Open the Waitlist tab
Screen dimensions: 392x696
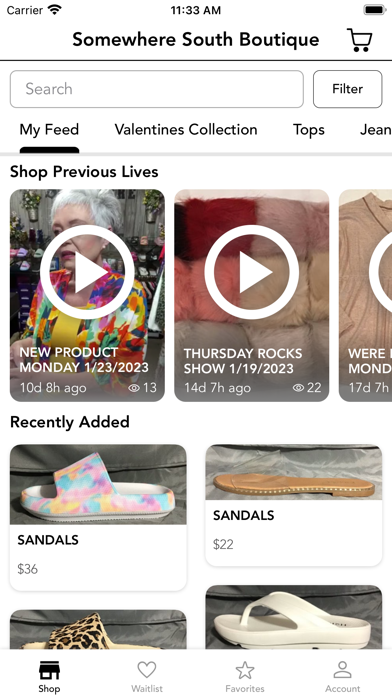(147, 676)
